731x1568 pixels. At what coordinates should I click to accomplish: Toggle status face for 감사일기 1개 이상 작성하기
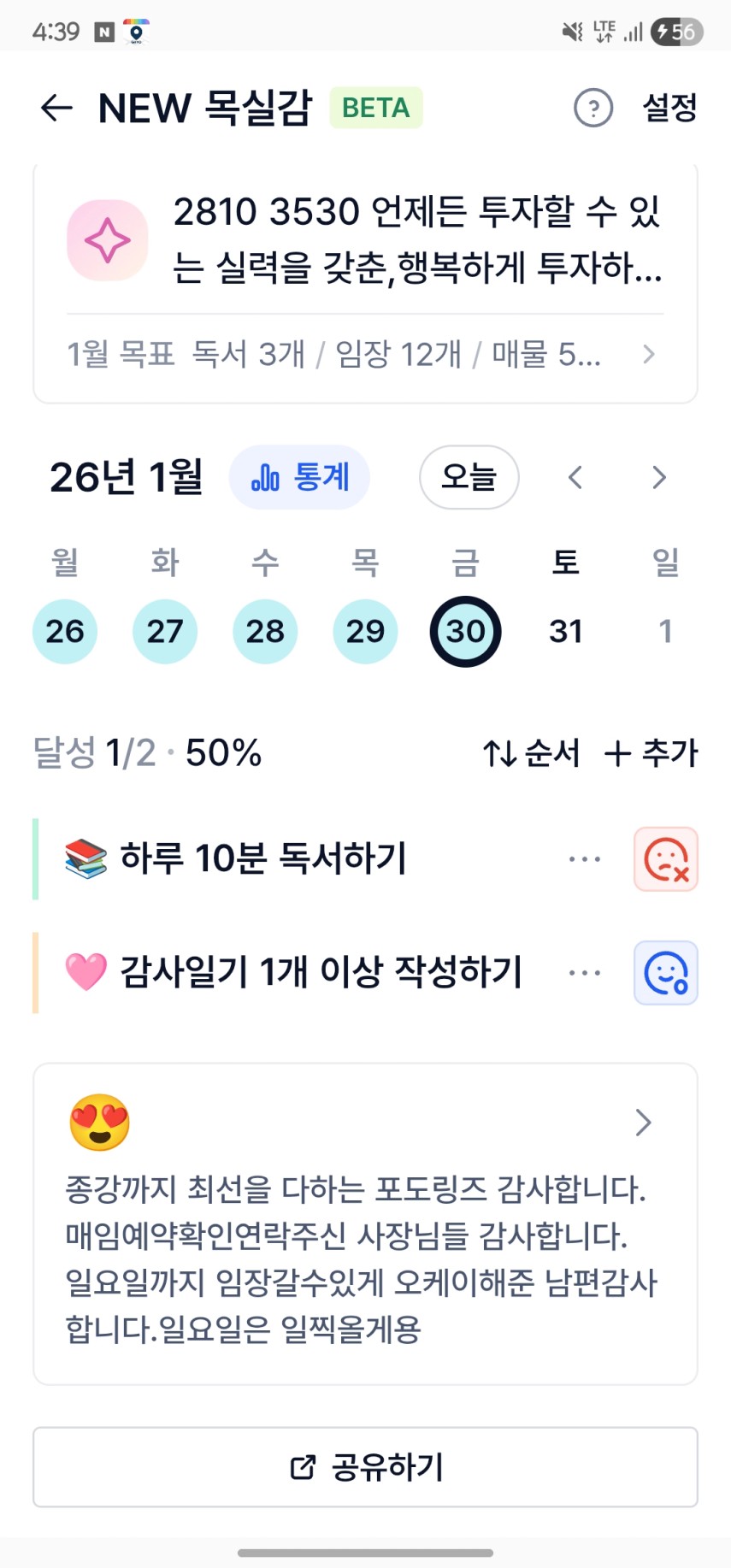(x=666, y=973)
